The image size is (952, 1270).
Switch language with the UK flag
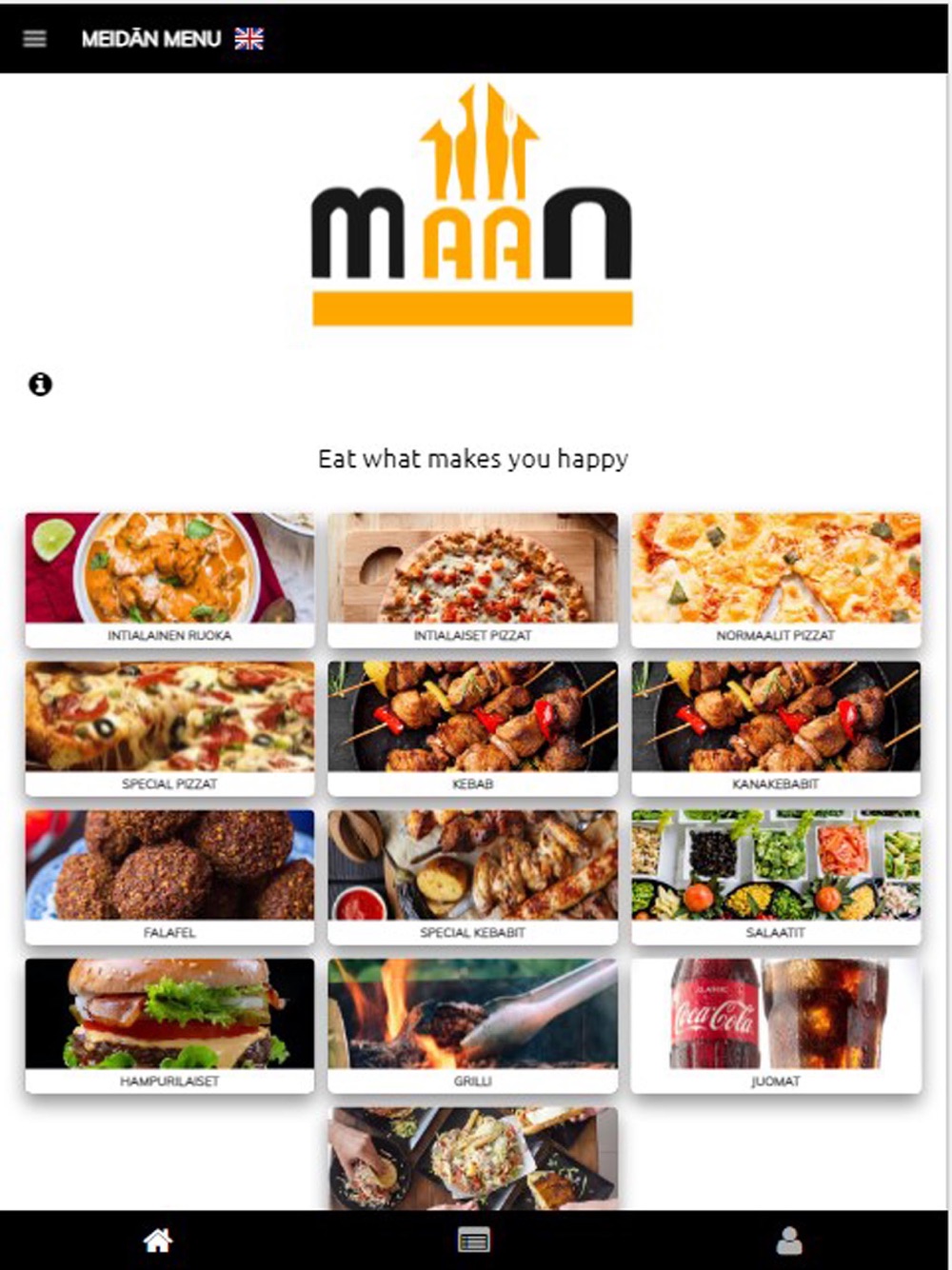coord(249,39)
